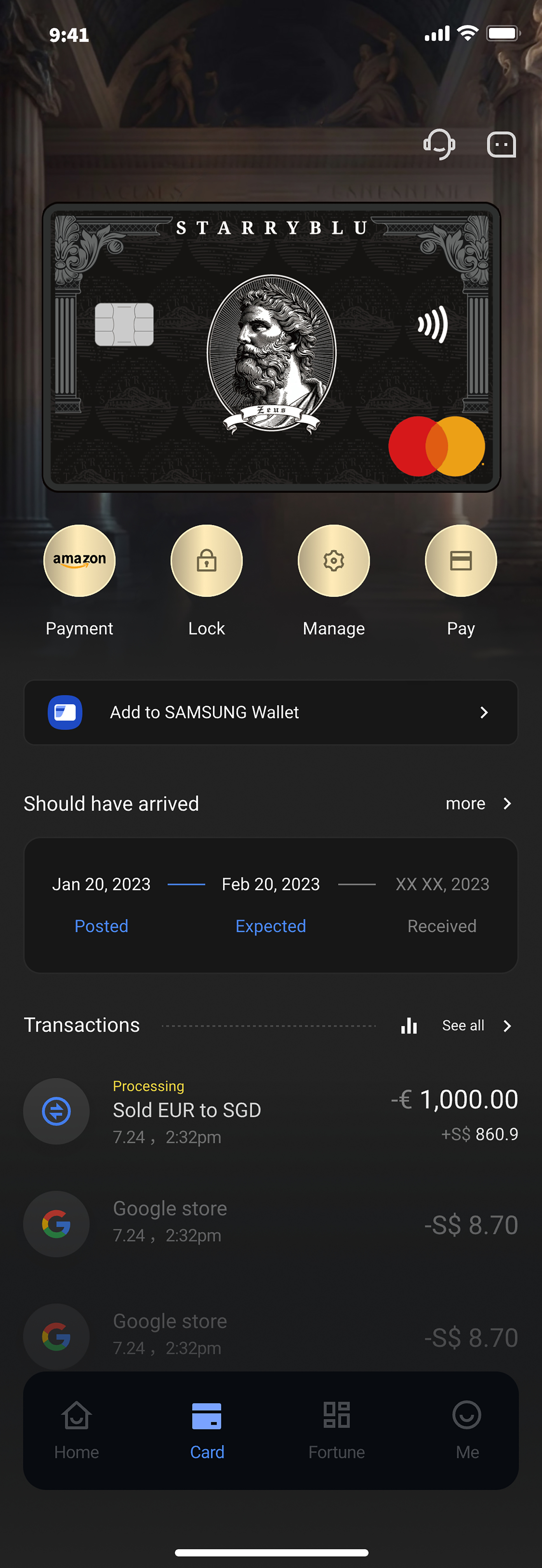542x1568 pixels.
Task: View more under Should have arrived
Action: pyautogui.click(x=478, y=804)
